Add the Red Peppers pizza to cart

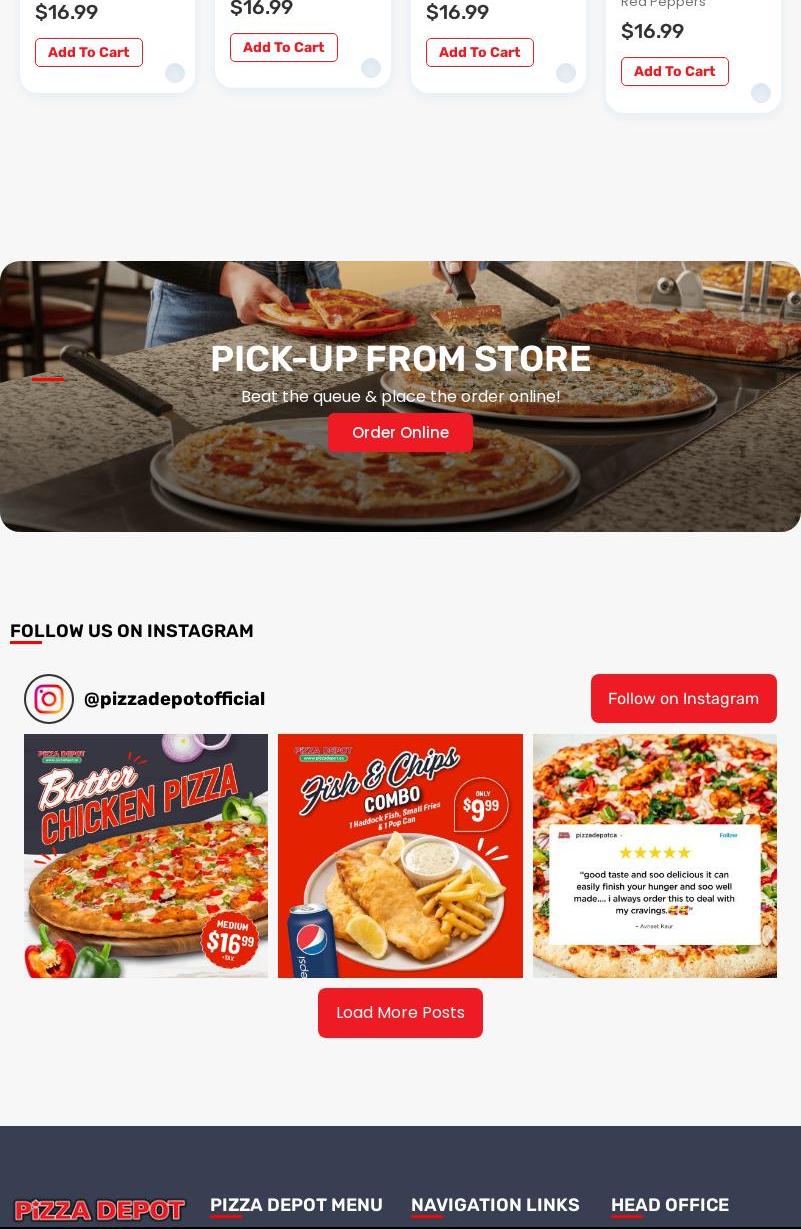(x=674, y=71)
